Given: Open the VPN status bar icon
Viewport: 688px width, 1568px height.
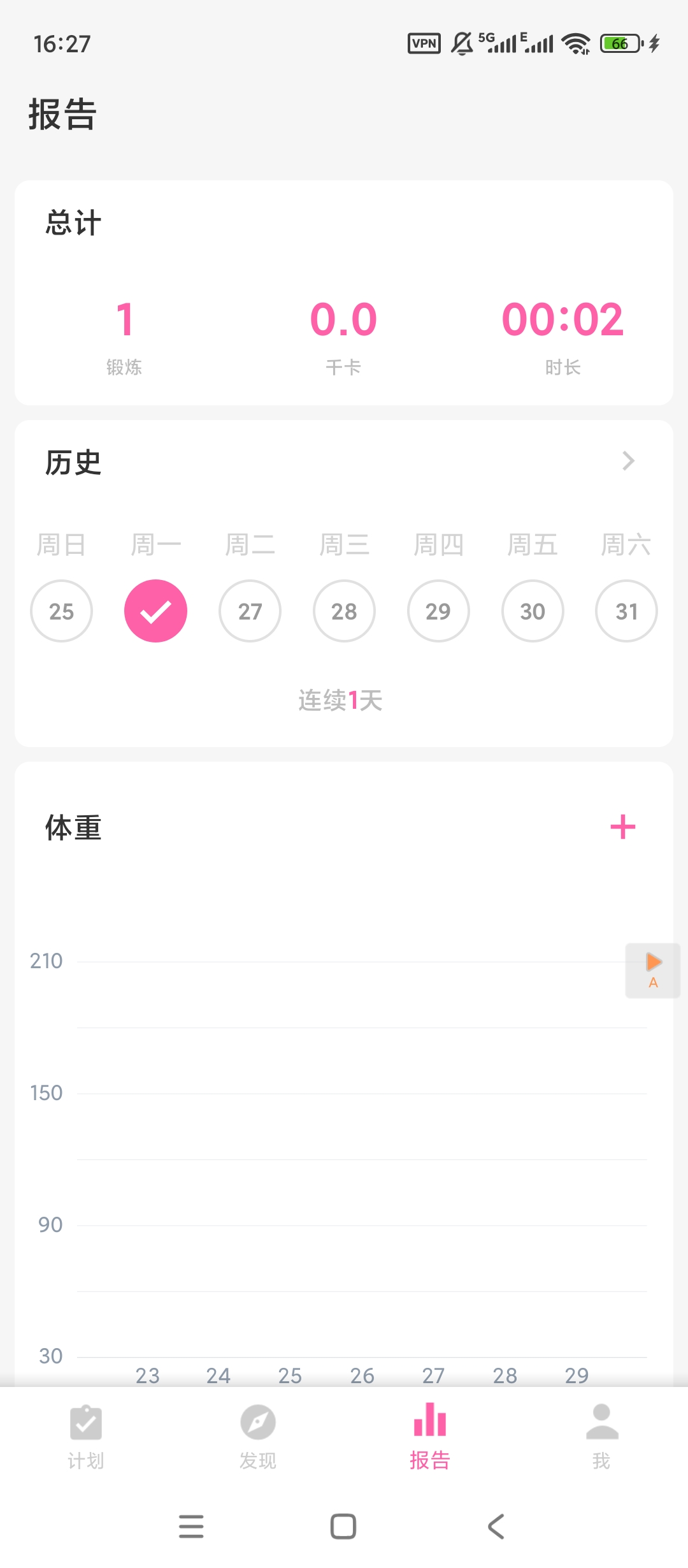Looking at the screenshot, I should (x=423, y=43).
